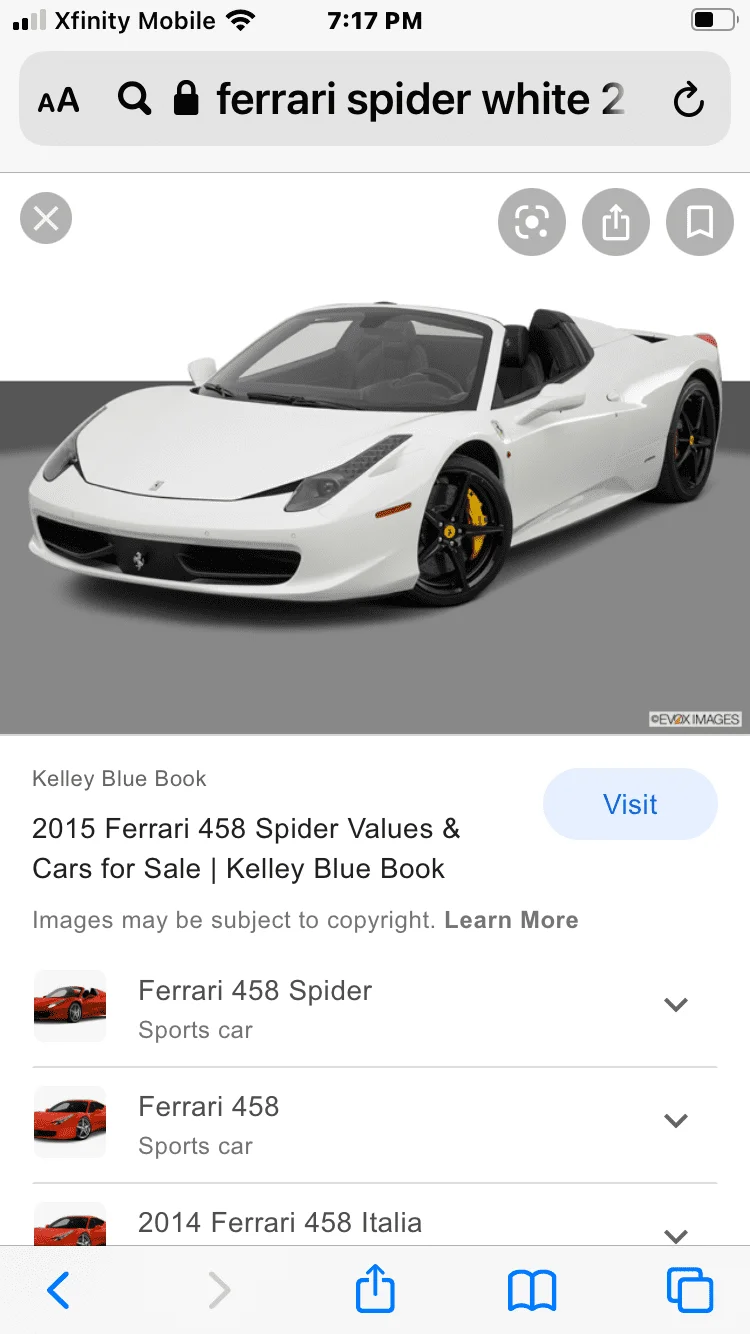Share the Ferrari image
Image resolution: width=750 pixels, height=1334 pixels.
[616, 222]
